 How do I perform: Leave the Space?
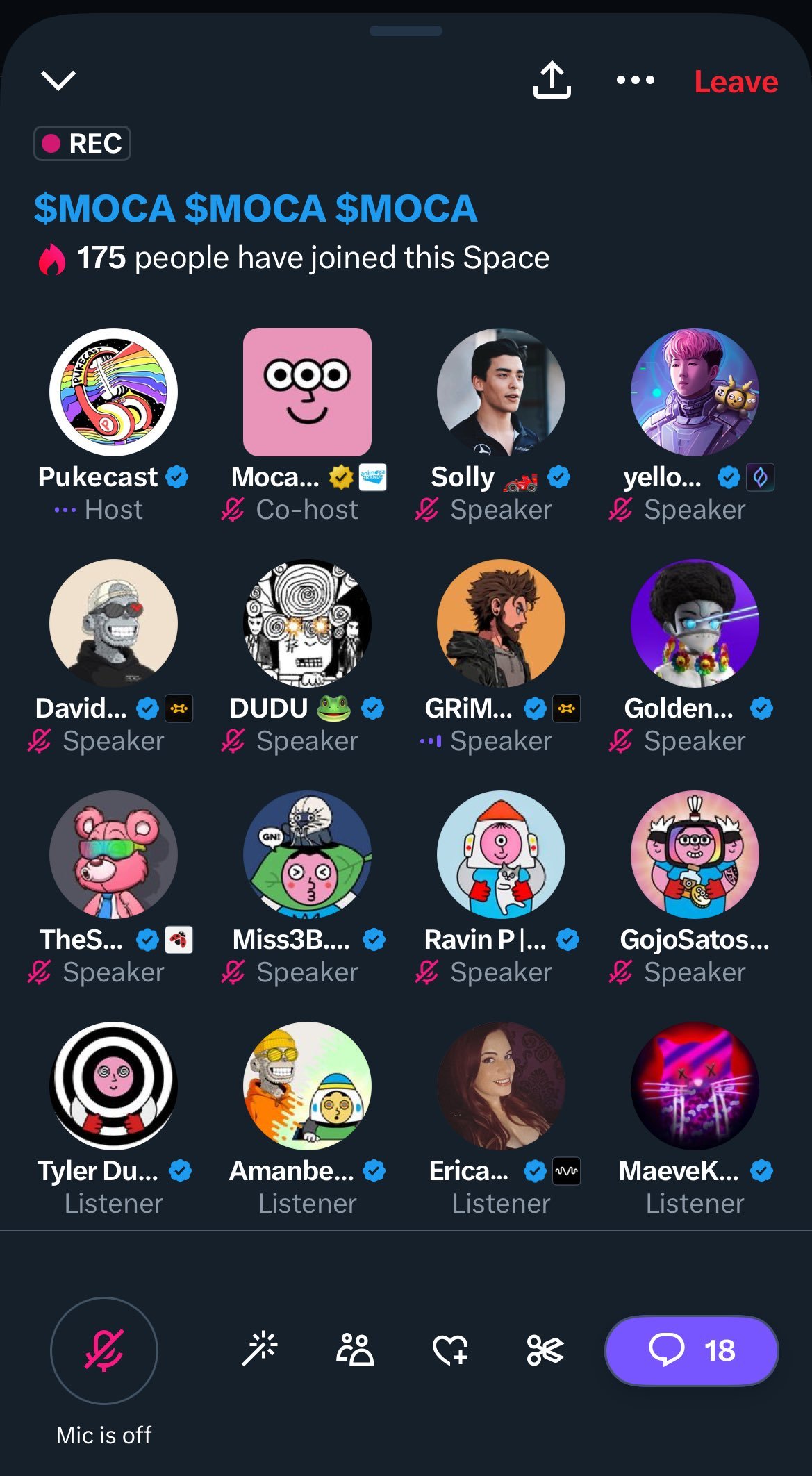[x=736, y=82]
